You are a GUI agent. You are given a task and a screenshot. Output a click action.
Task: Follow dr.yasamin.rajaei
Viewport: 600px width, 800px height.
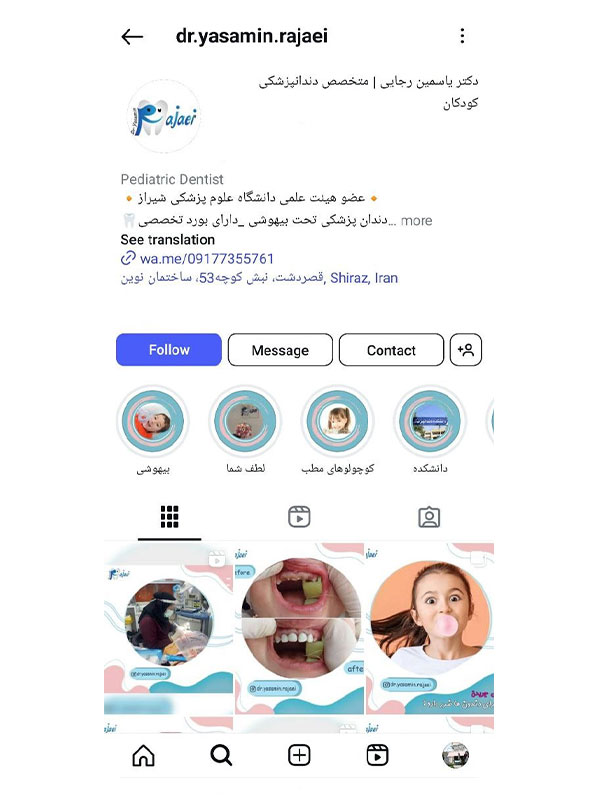pyautogui.click(x=169, y=350)
